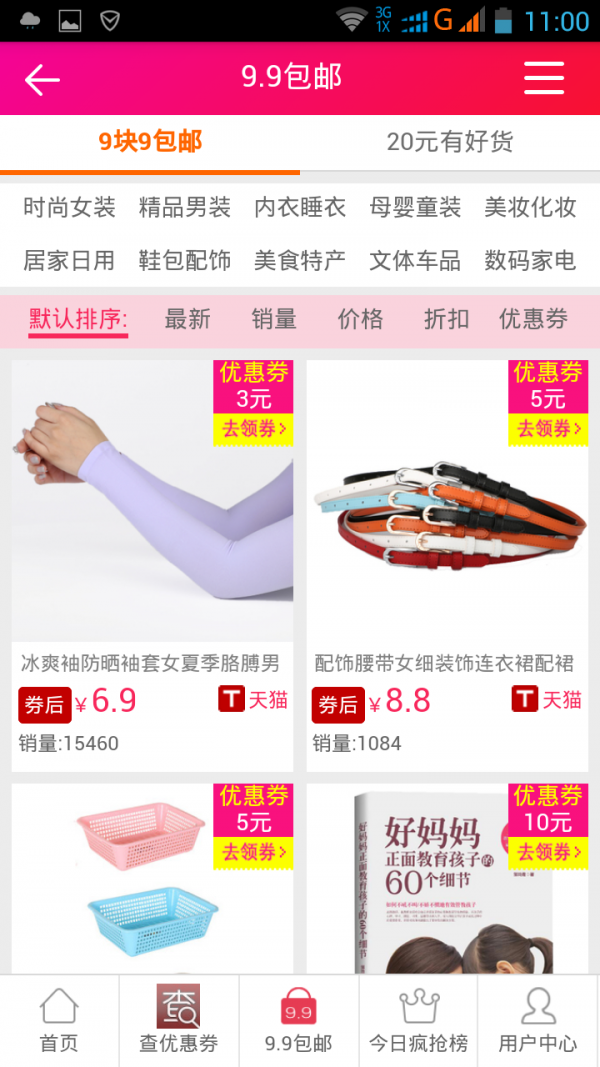
Task: Switch to the 今日疯抢榜 tab
Action: click(418, 1021)
